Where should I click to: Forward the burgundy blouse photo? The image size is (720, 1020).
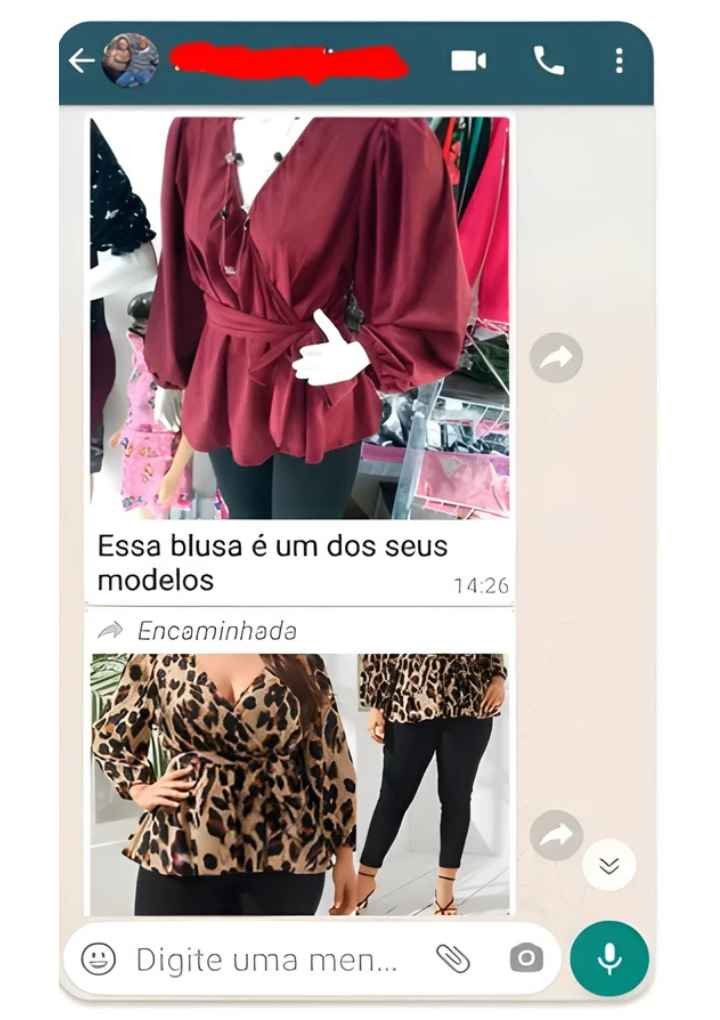[556, 357]
